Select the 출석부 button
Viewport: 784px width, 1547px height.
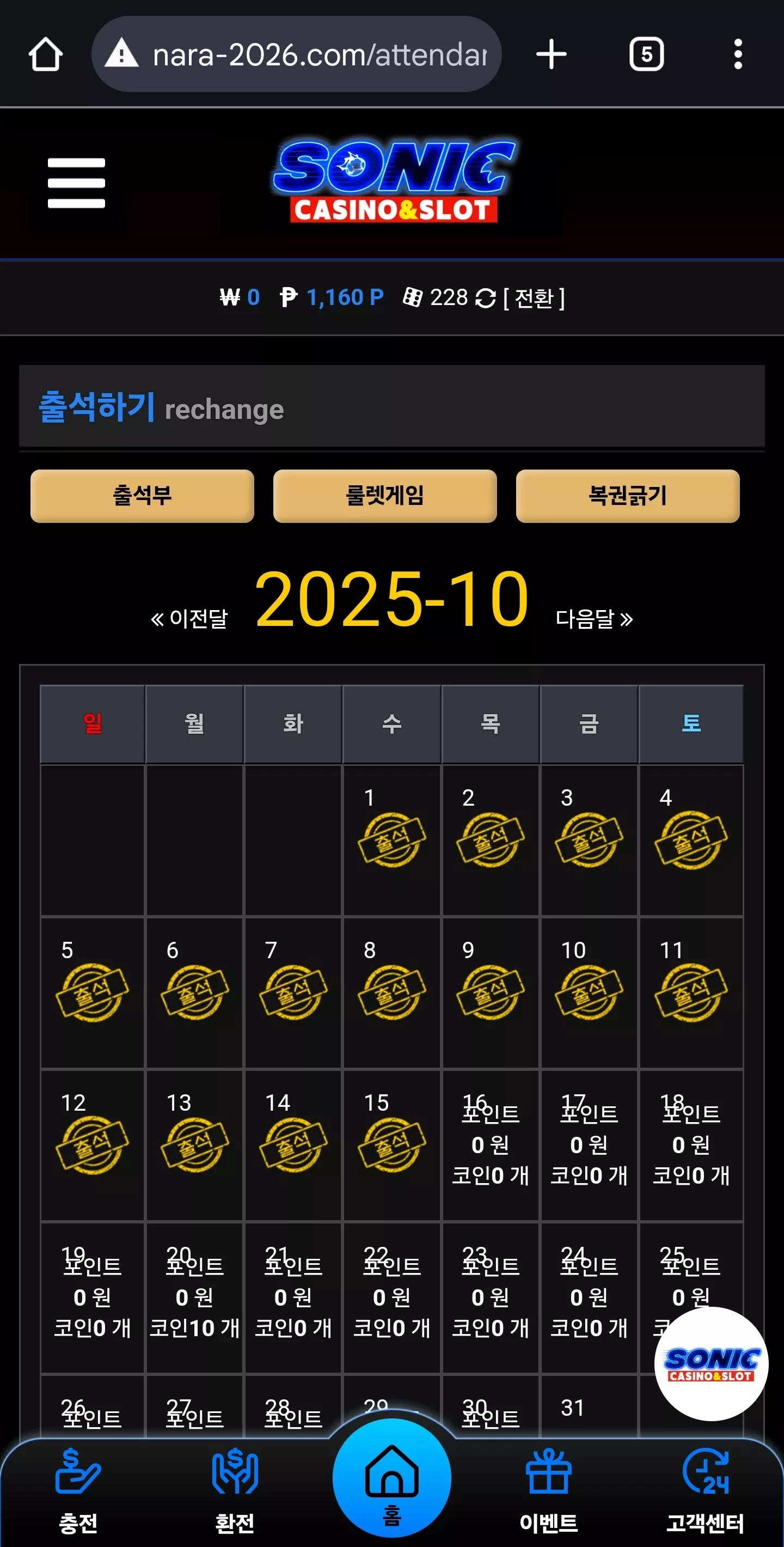(x=142, y=496)
